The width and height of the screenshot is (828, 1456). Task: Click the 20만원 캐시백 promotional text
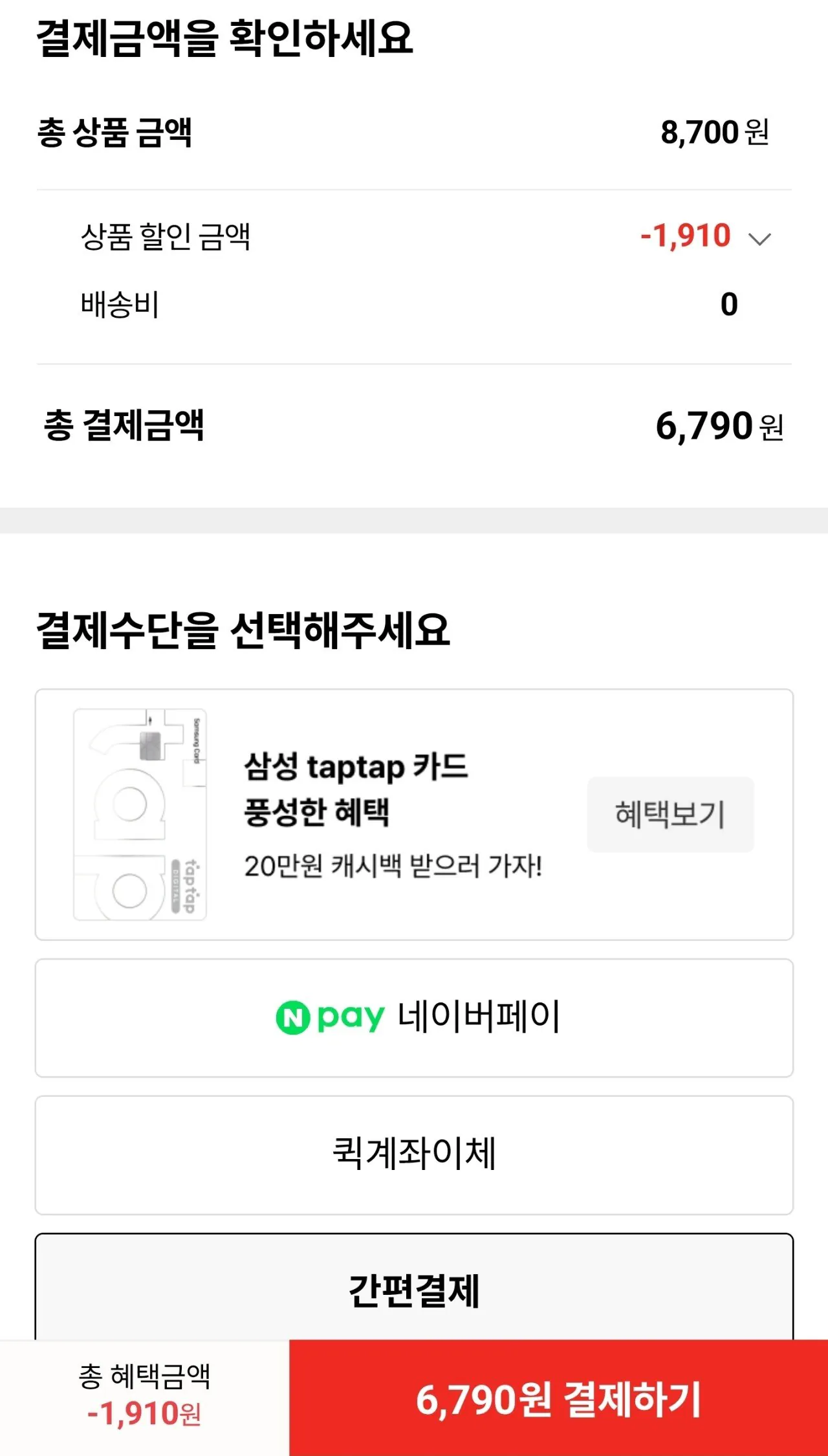(395, 863)
